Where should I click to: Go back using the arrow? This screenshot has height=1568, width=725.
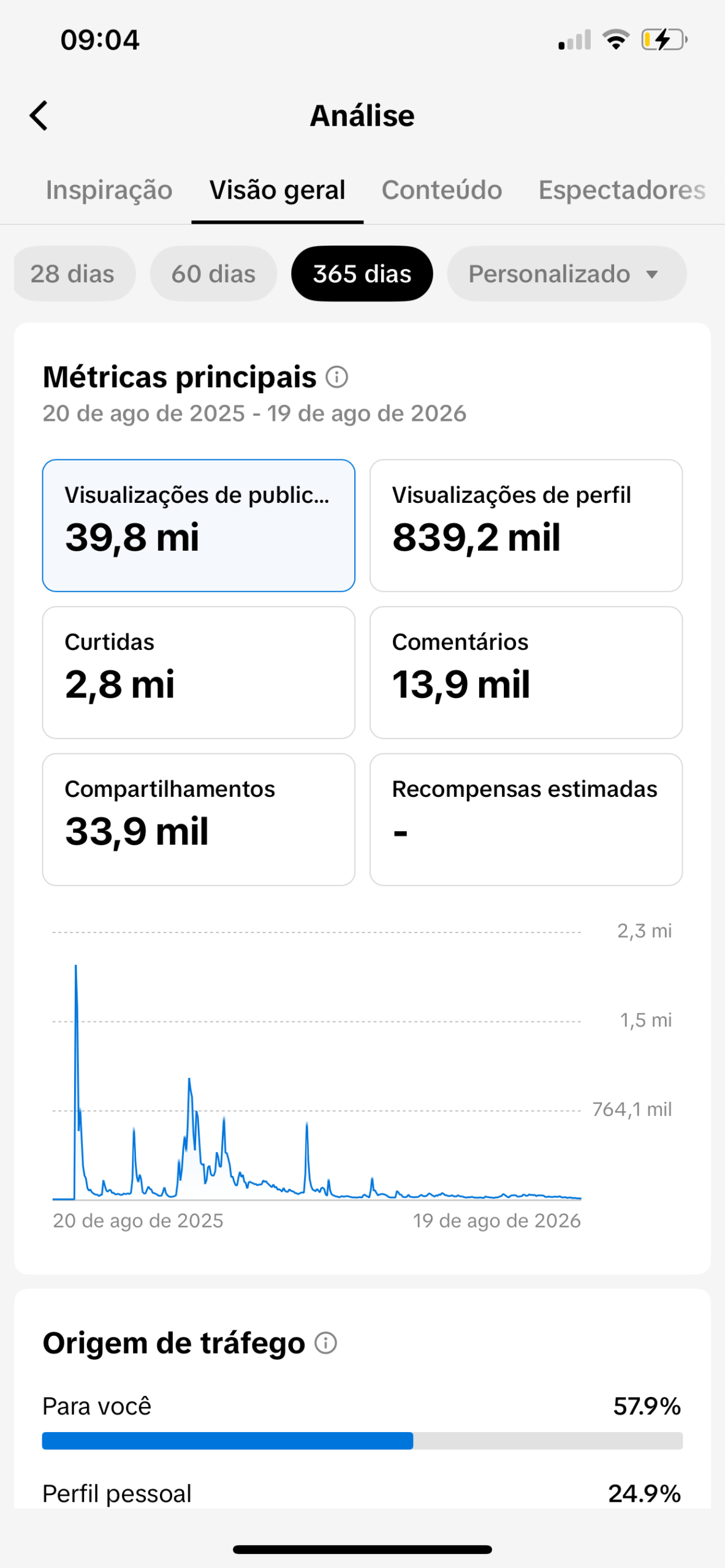39,116
